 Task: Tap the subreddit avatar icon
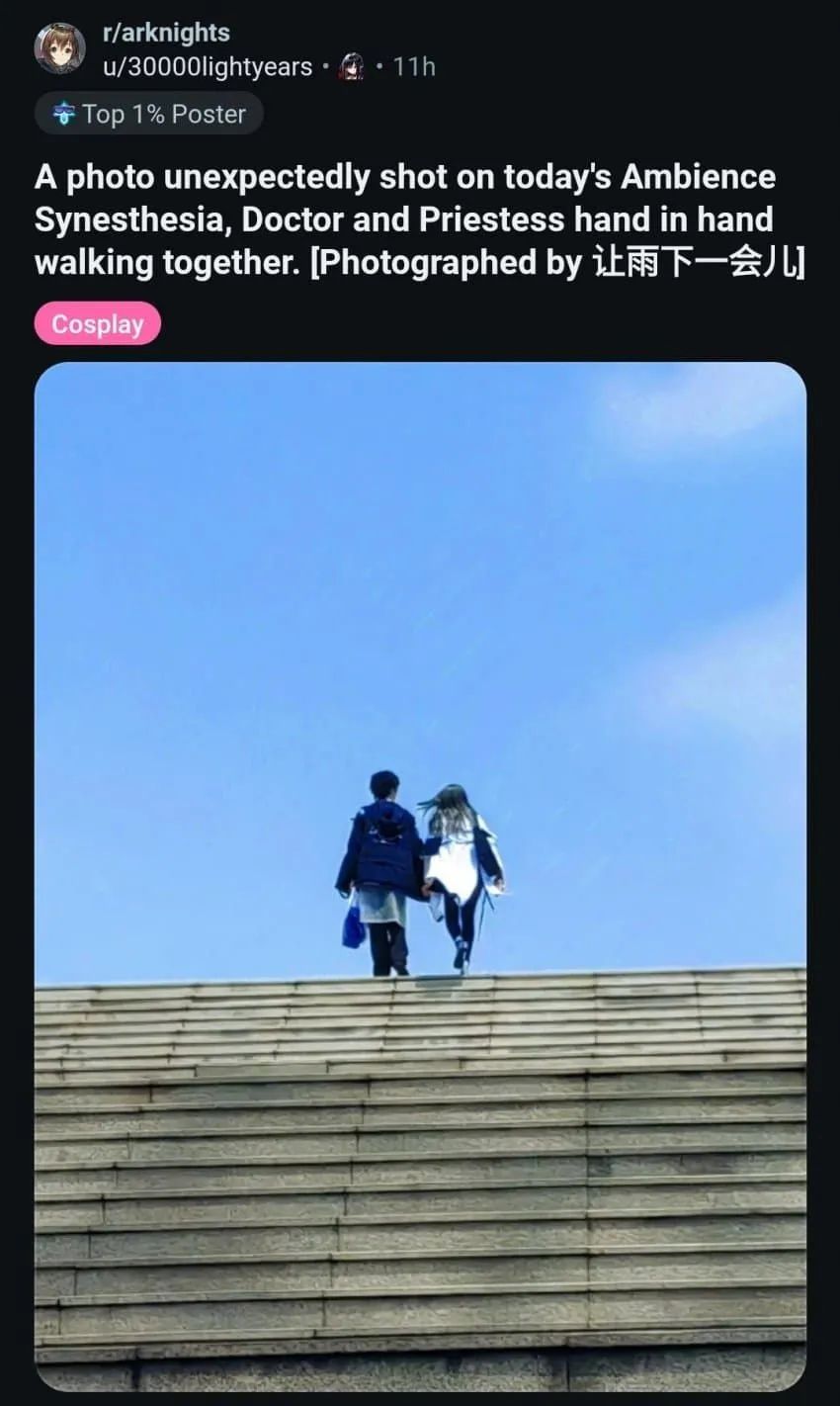tap(60, 48)
